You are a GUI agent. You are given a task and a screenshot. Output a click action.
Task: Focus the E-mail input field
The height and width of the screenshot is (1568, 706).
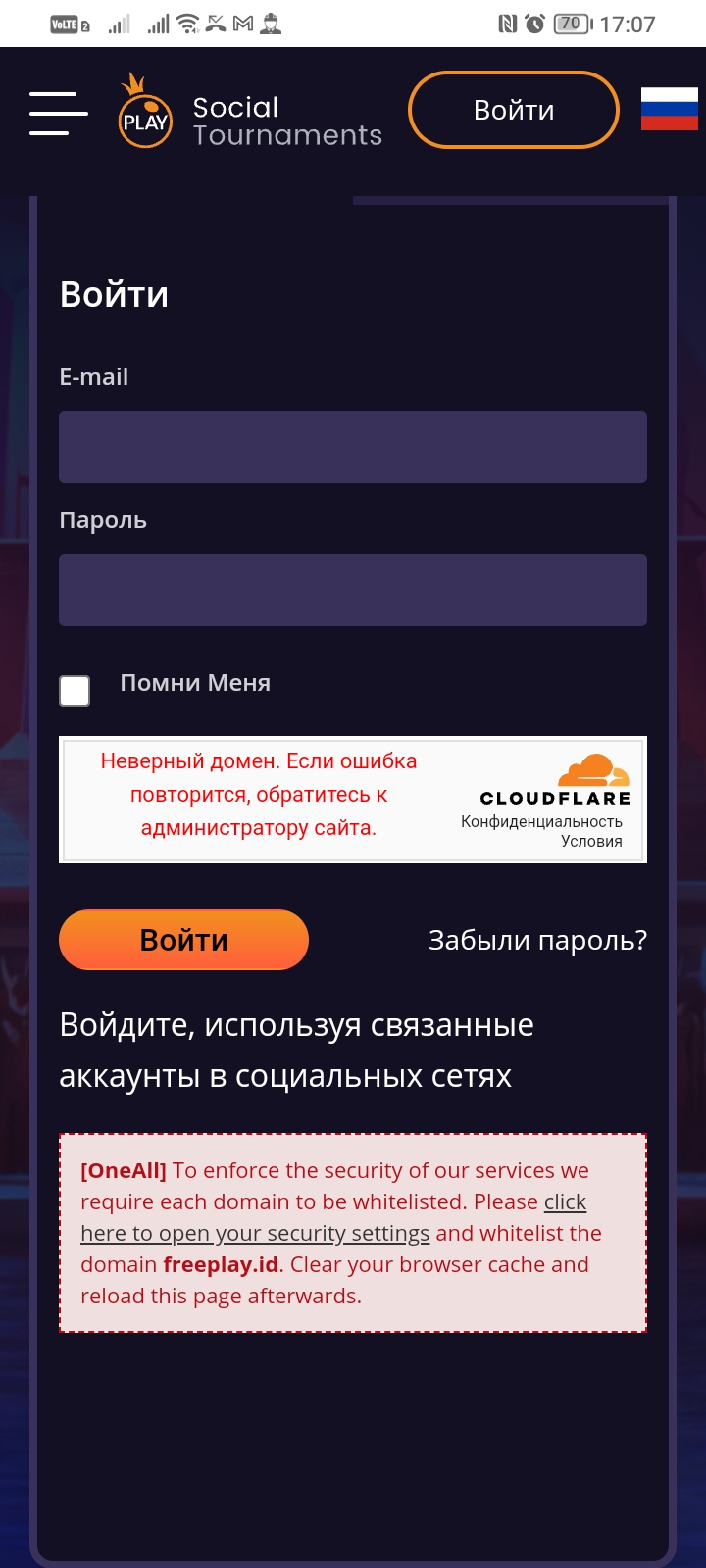(x=353, y=447)
